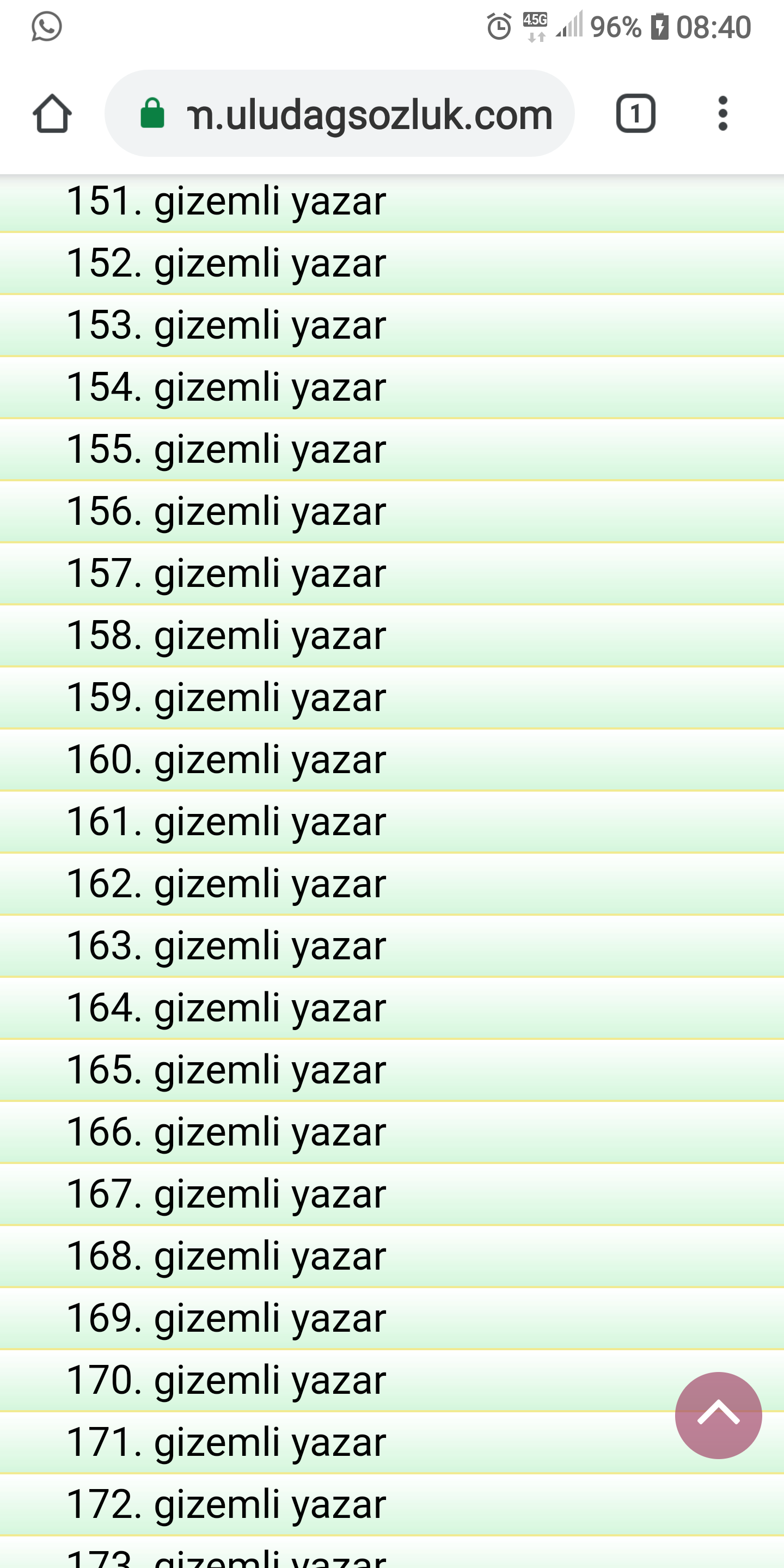The height and width of the screenshot is (1568, 784).
Task: Jump back to top with the arrow button
Action: click(x=718, y=1415)
